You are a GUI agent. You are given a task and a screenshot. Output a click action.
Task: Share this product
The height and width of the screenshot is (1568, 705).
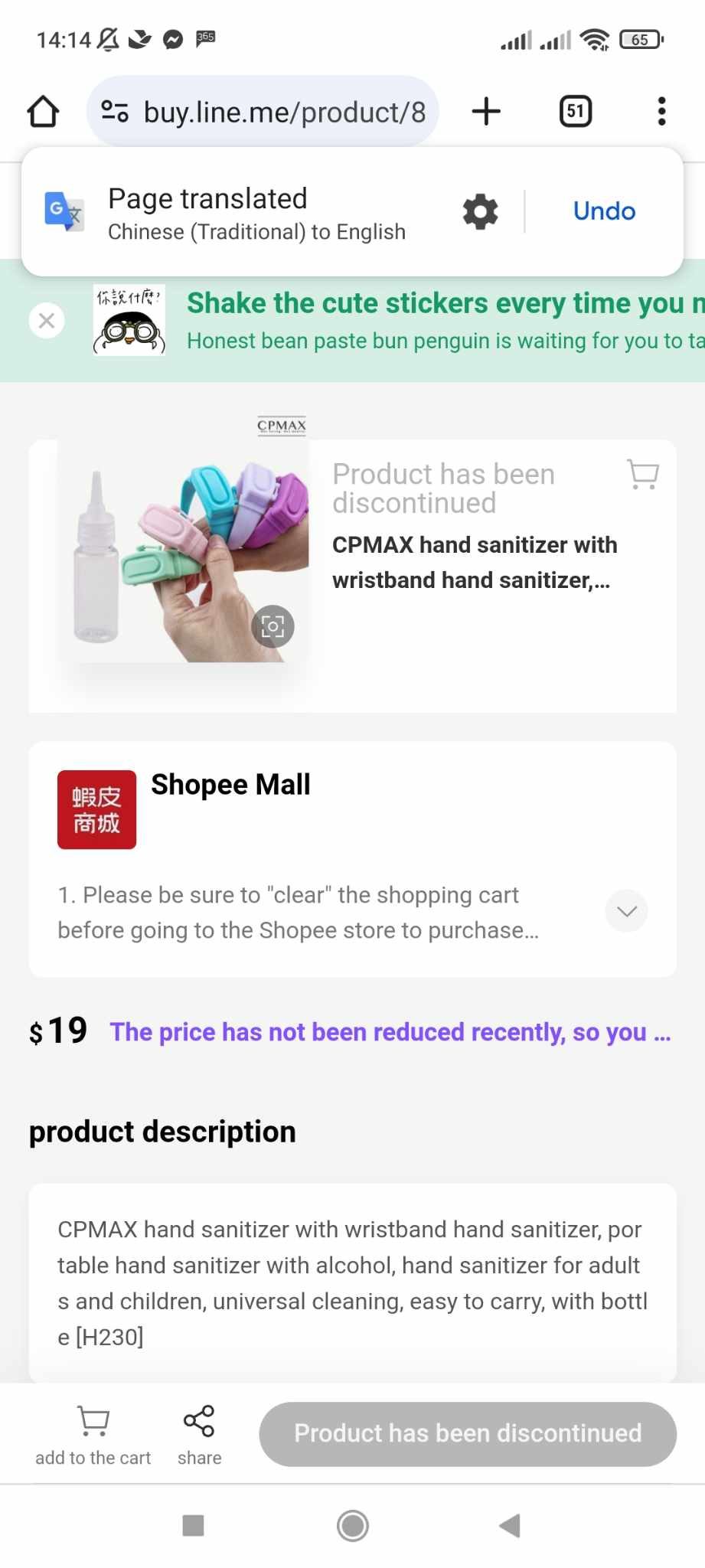[199, 1435]
